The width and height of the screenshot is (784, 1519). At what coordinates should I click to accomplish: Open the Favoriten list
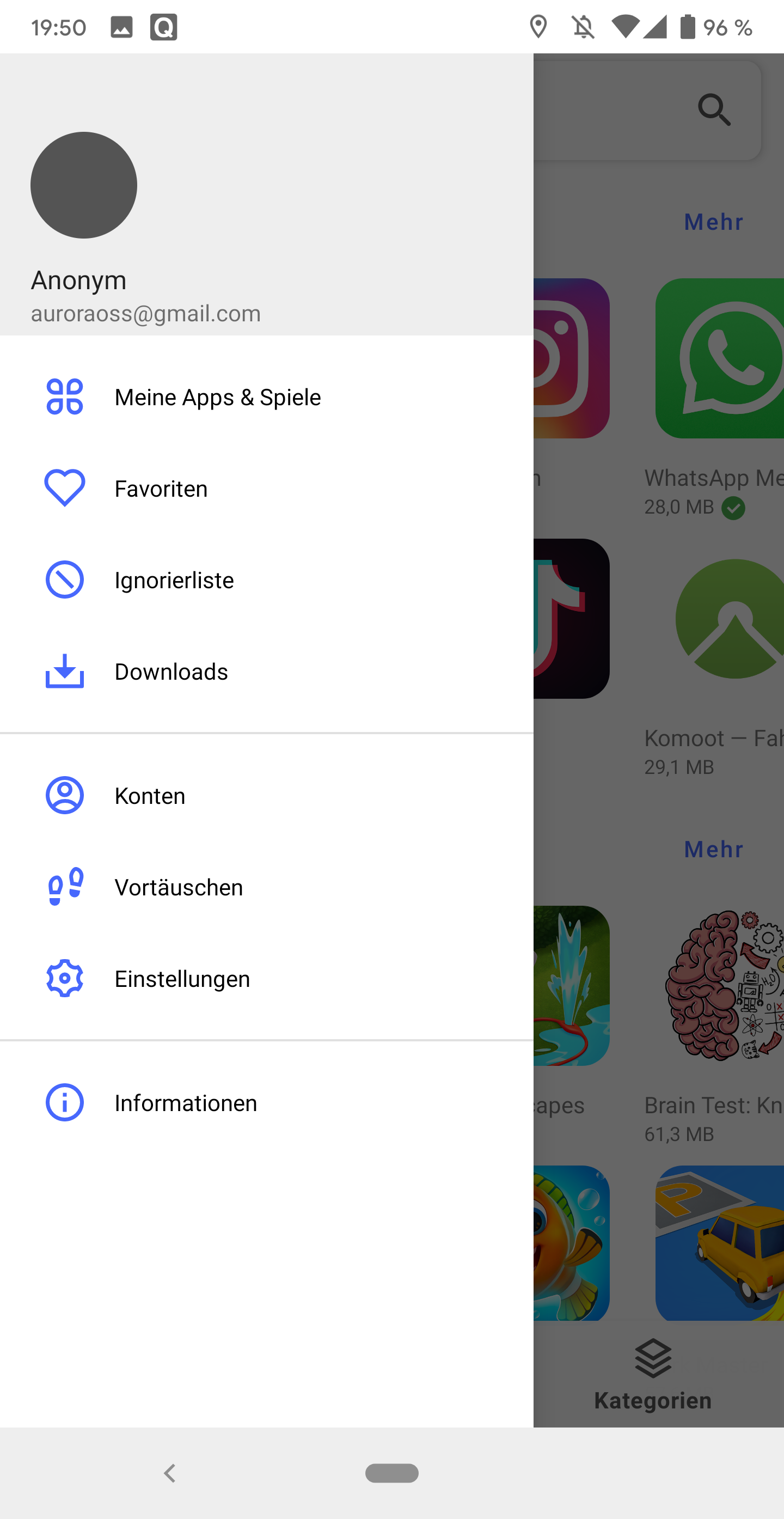pos(160,488)
